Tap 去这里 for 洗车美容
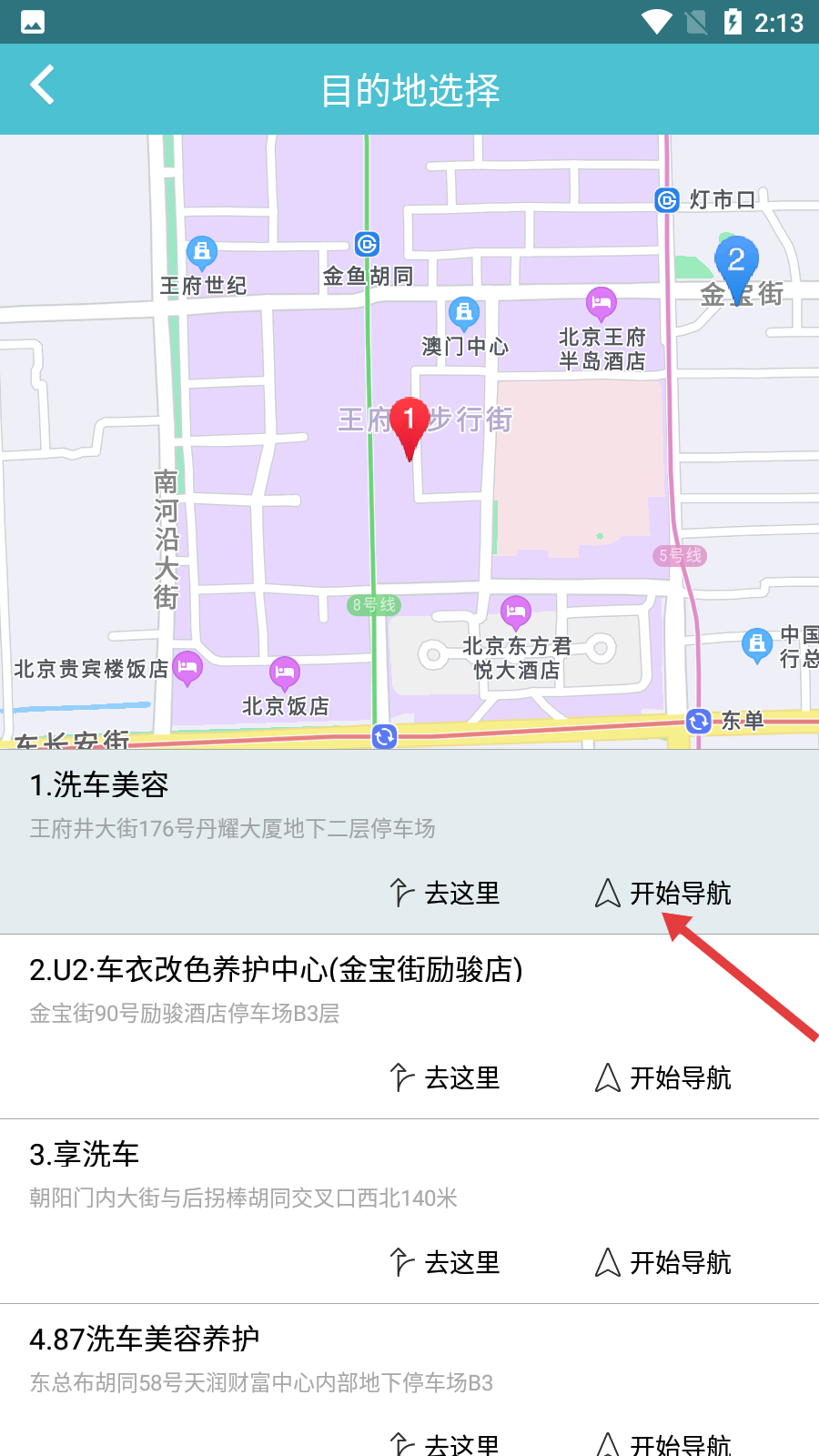Screen dimensions: 819x1456 445,894
